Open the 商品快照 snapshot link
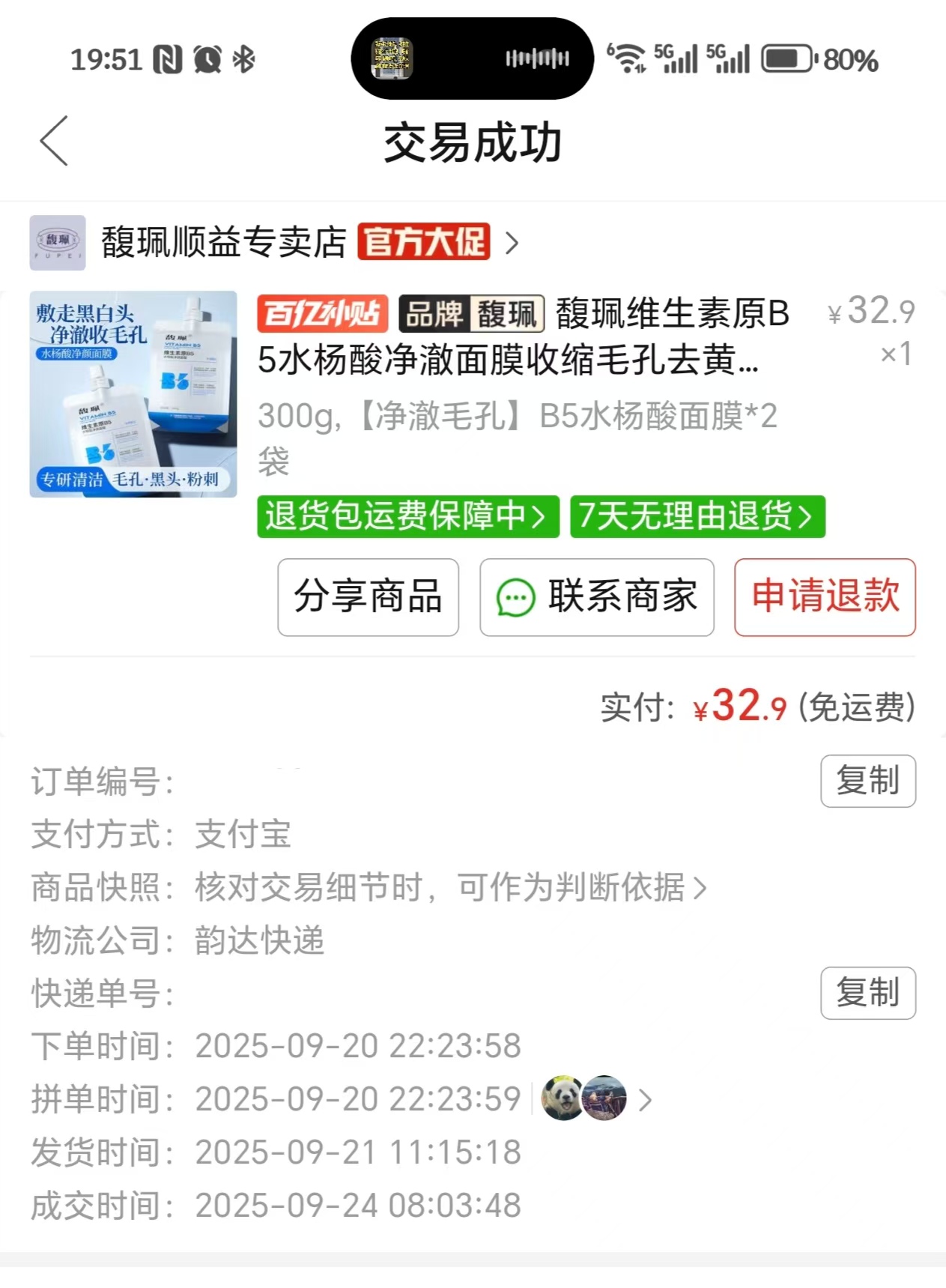This screenshot has width=946, height=1288. tap(449, 888)
